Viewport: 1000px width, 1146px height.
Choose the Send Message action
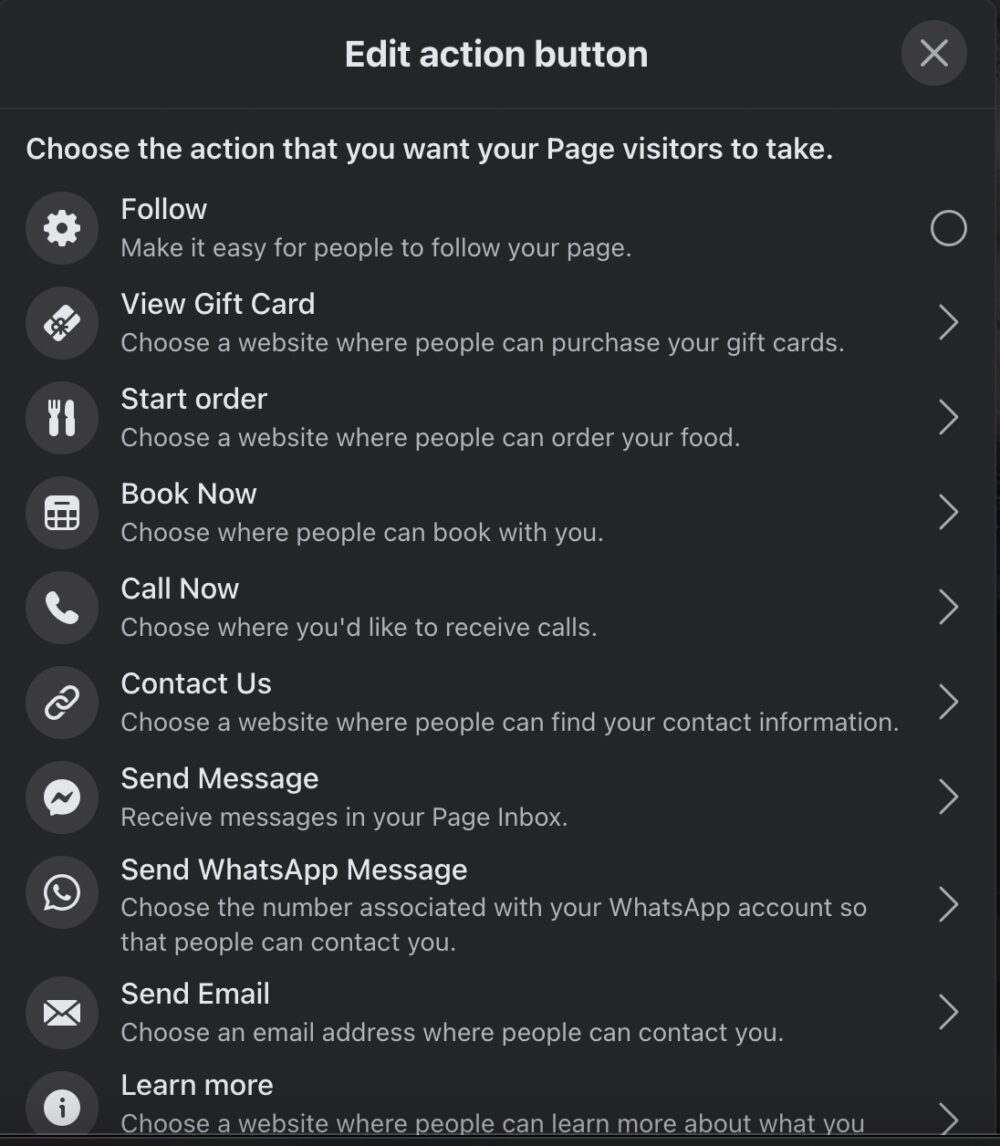[x=948, y=797]
